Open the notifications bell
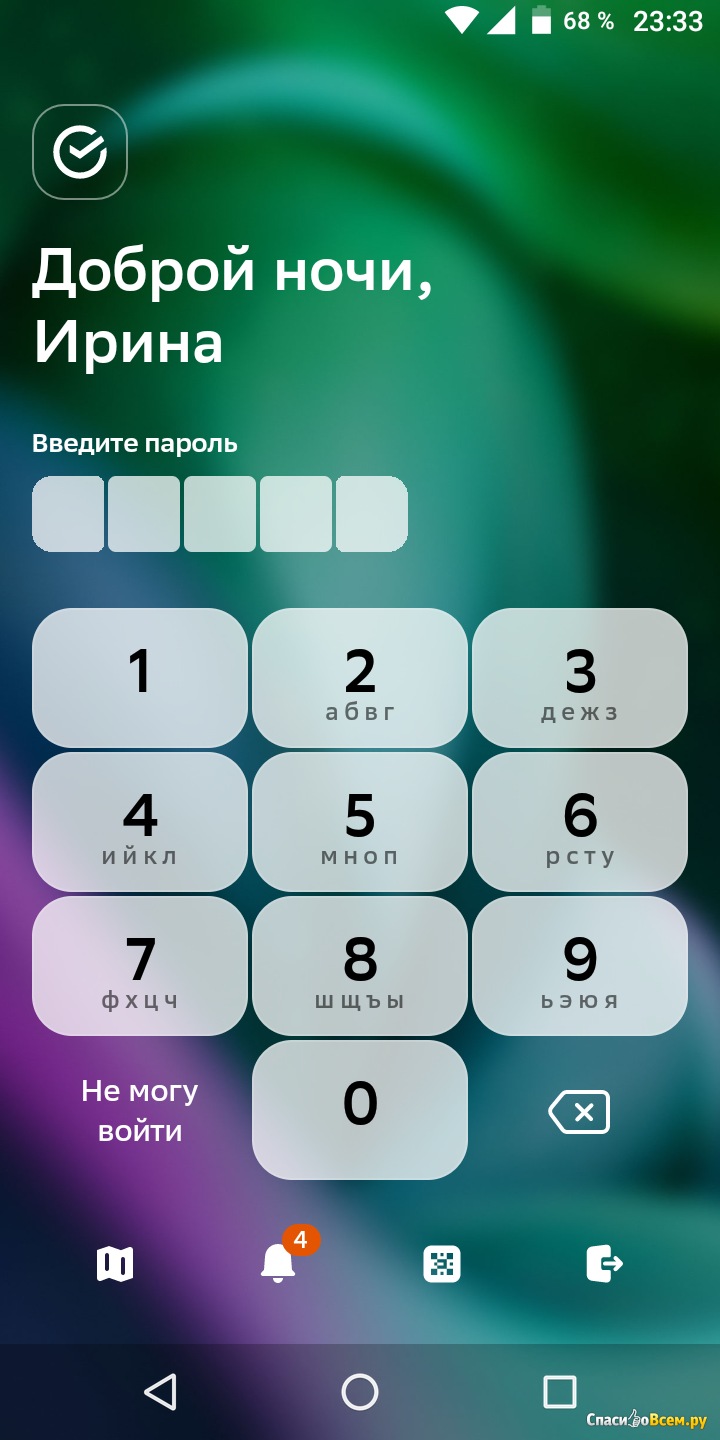Viewport: 720px width, 1440px height. [278, 1263]
